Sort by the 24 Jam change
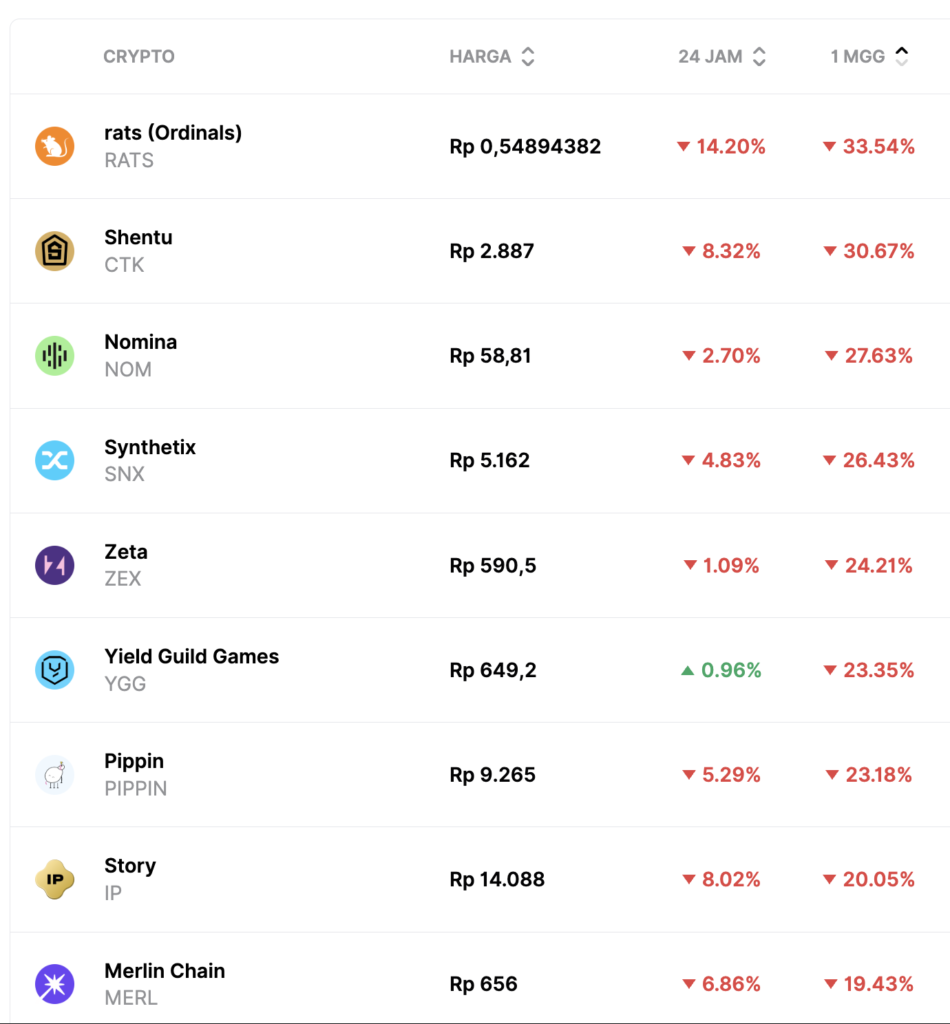This screenshot has height=1024, width=950. tap(721, 57)
